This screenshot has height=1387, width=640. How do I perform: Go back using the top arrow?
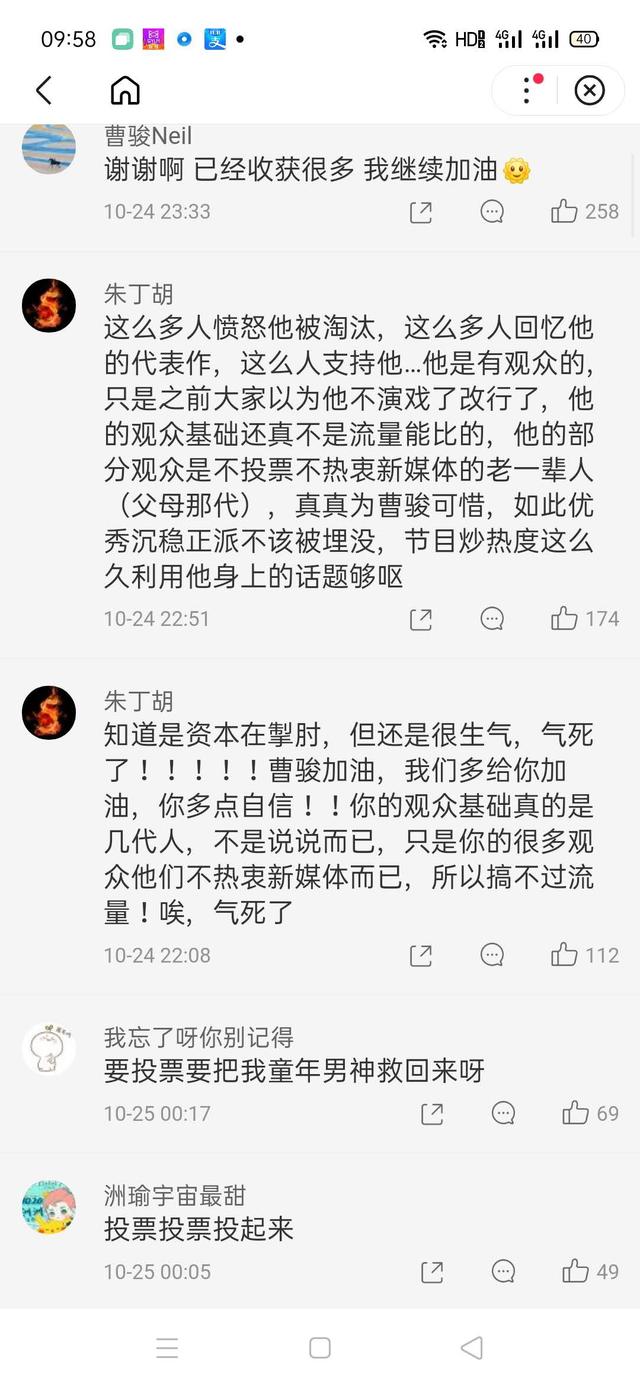[x=44, y=91]
